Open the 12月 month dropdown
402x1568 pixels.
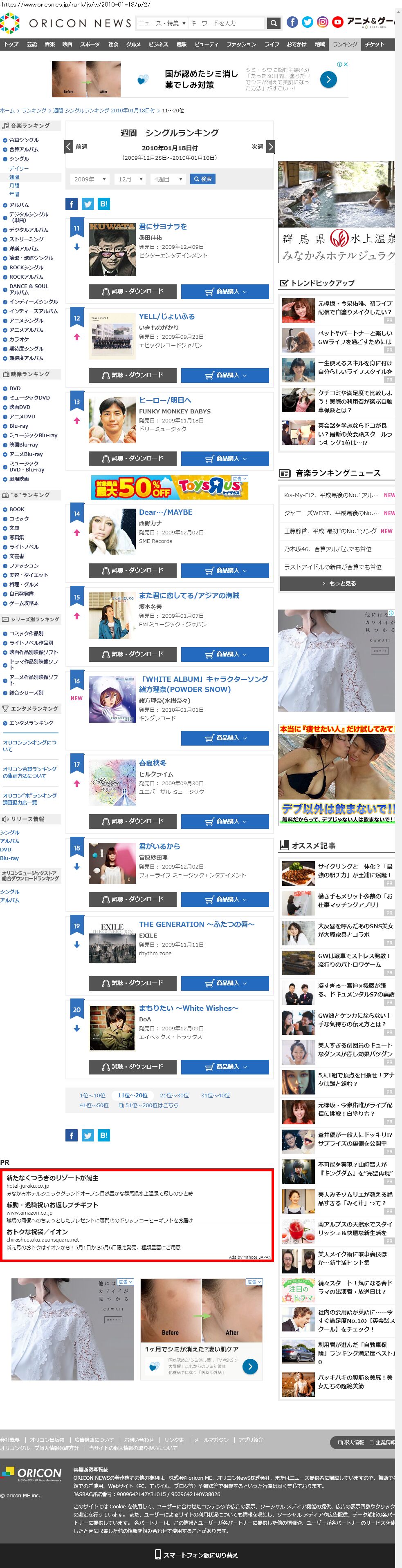131,179
